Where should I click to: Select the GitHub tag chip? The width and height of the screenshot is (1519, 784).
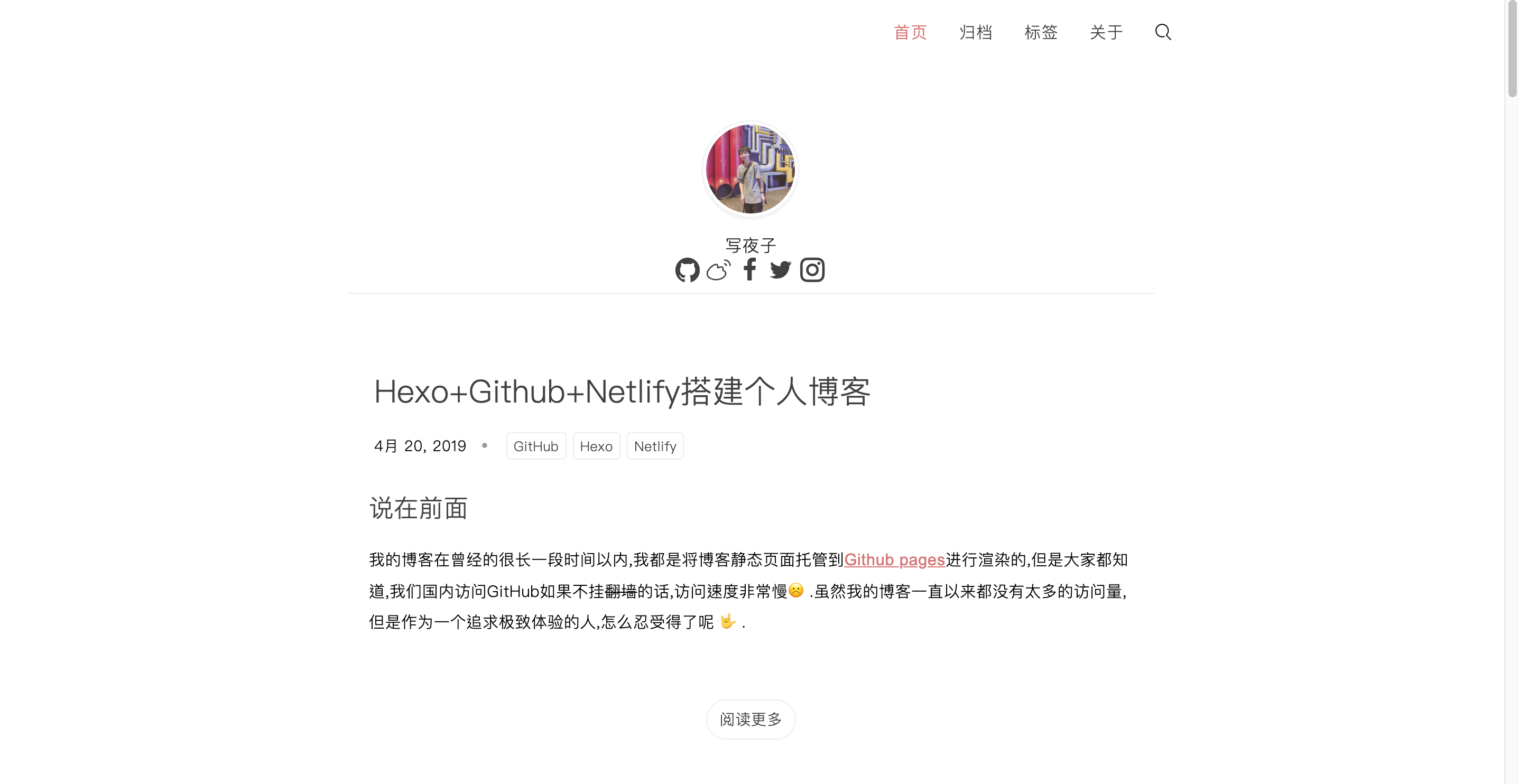(535, 446)
